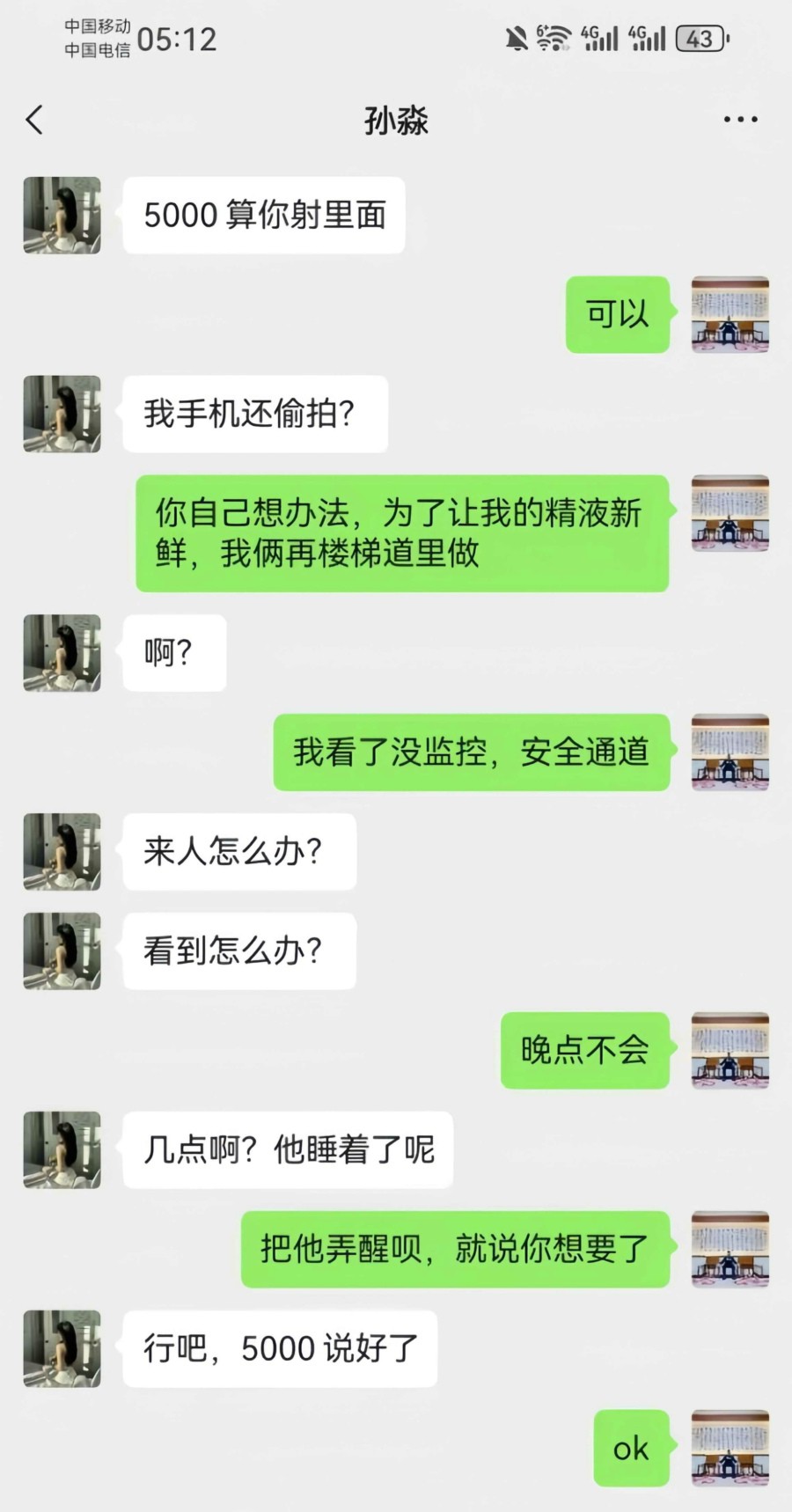View own avatar next to 可以 message

730,314
